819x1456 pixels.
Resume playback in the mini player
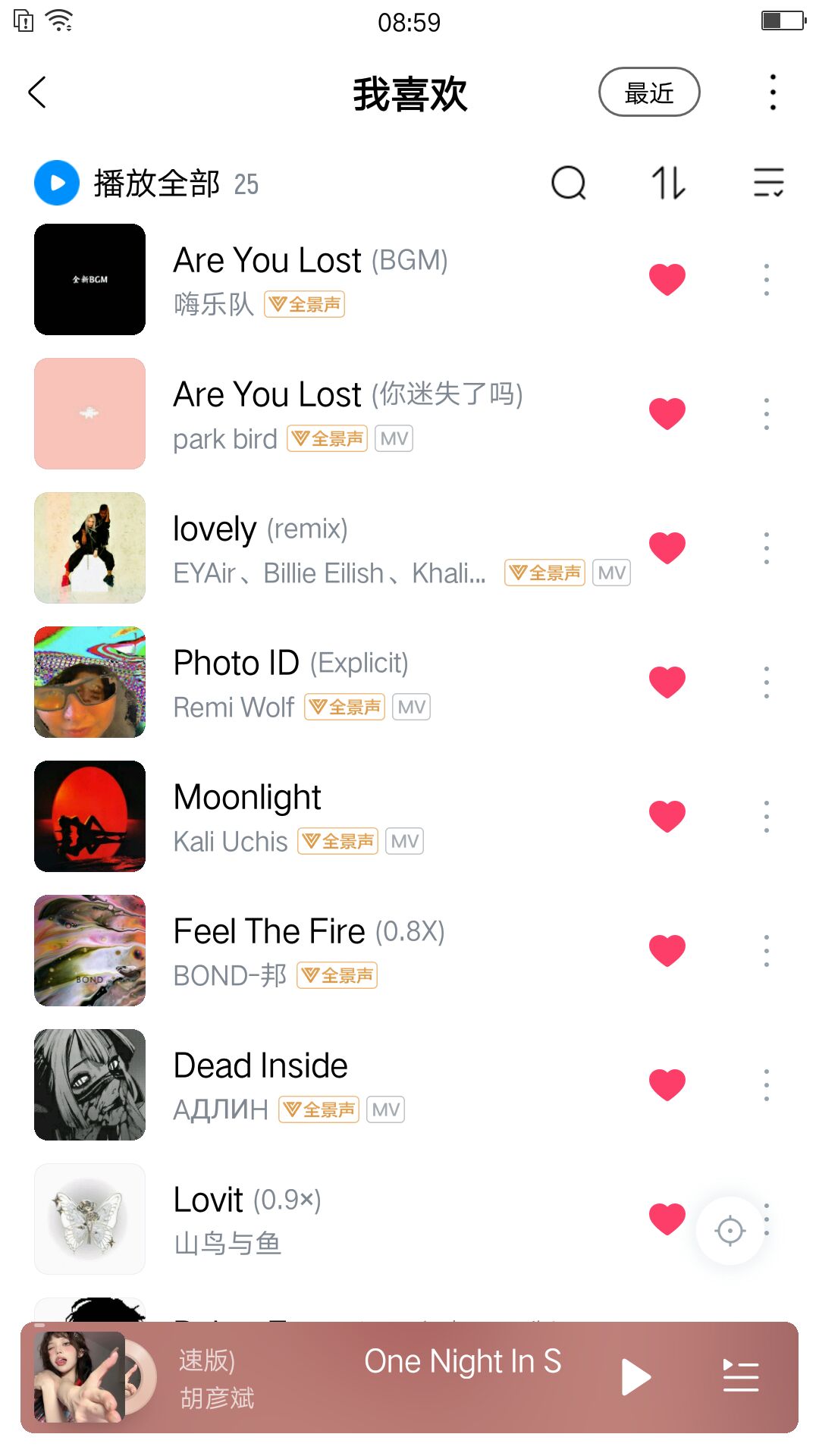tap(635, 1376)
